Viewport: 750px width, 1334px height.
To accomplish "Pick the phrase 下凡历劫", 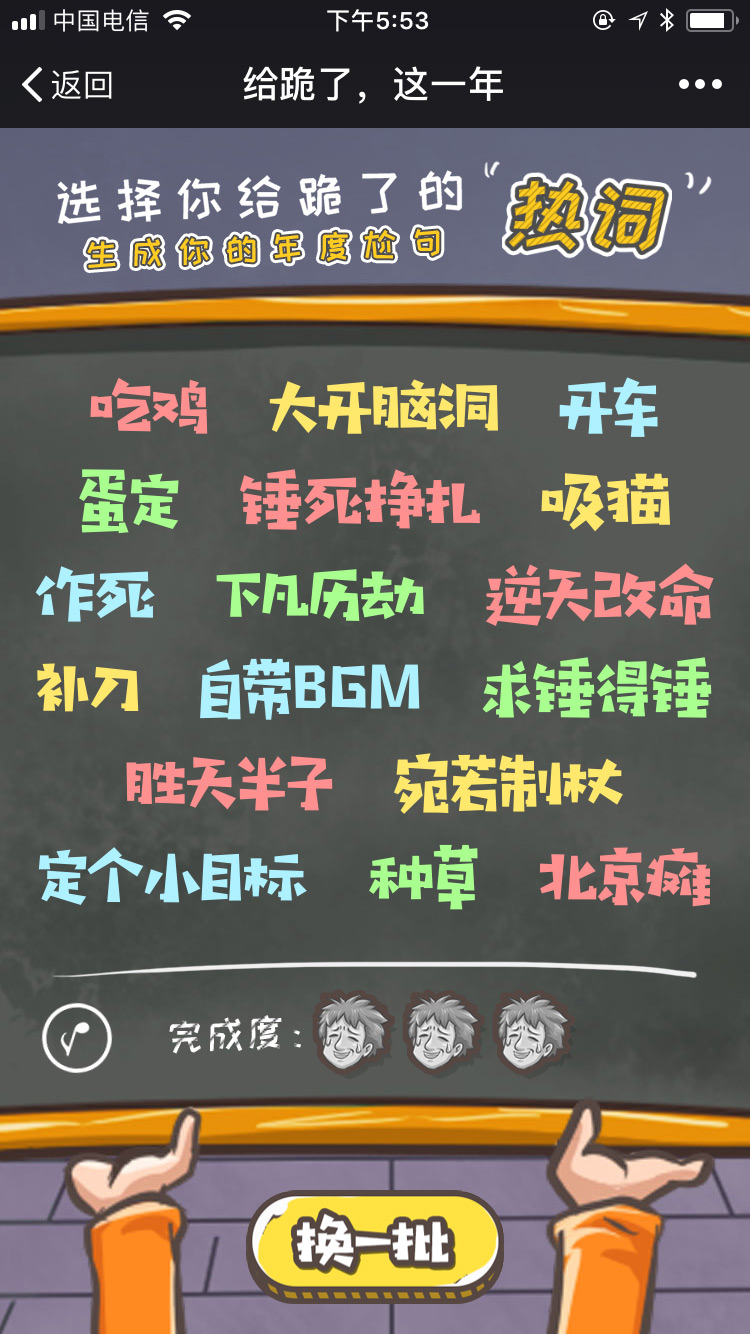I will (320, 594).
